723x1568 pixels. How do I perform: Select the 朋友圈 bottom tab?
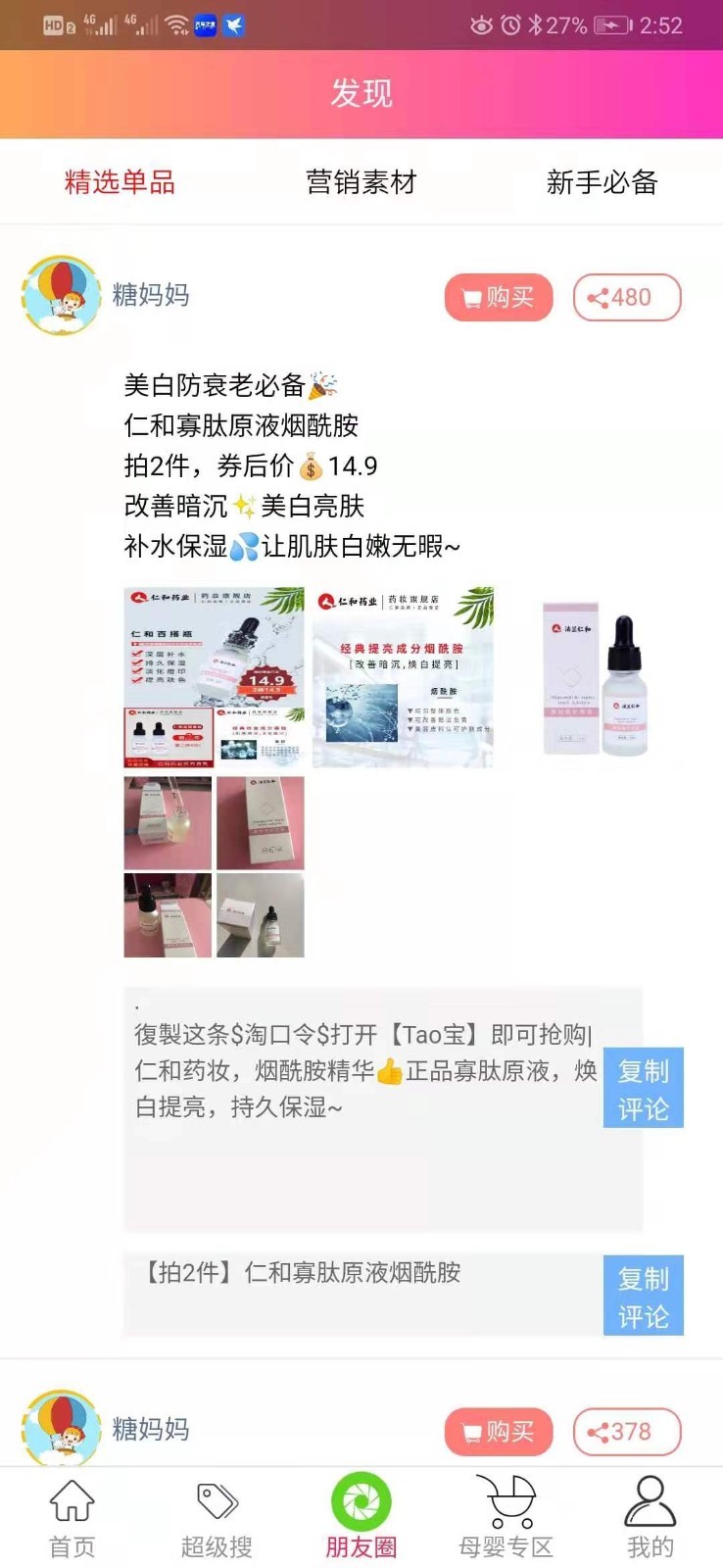click(x=361, y=1517)
